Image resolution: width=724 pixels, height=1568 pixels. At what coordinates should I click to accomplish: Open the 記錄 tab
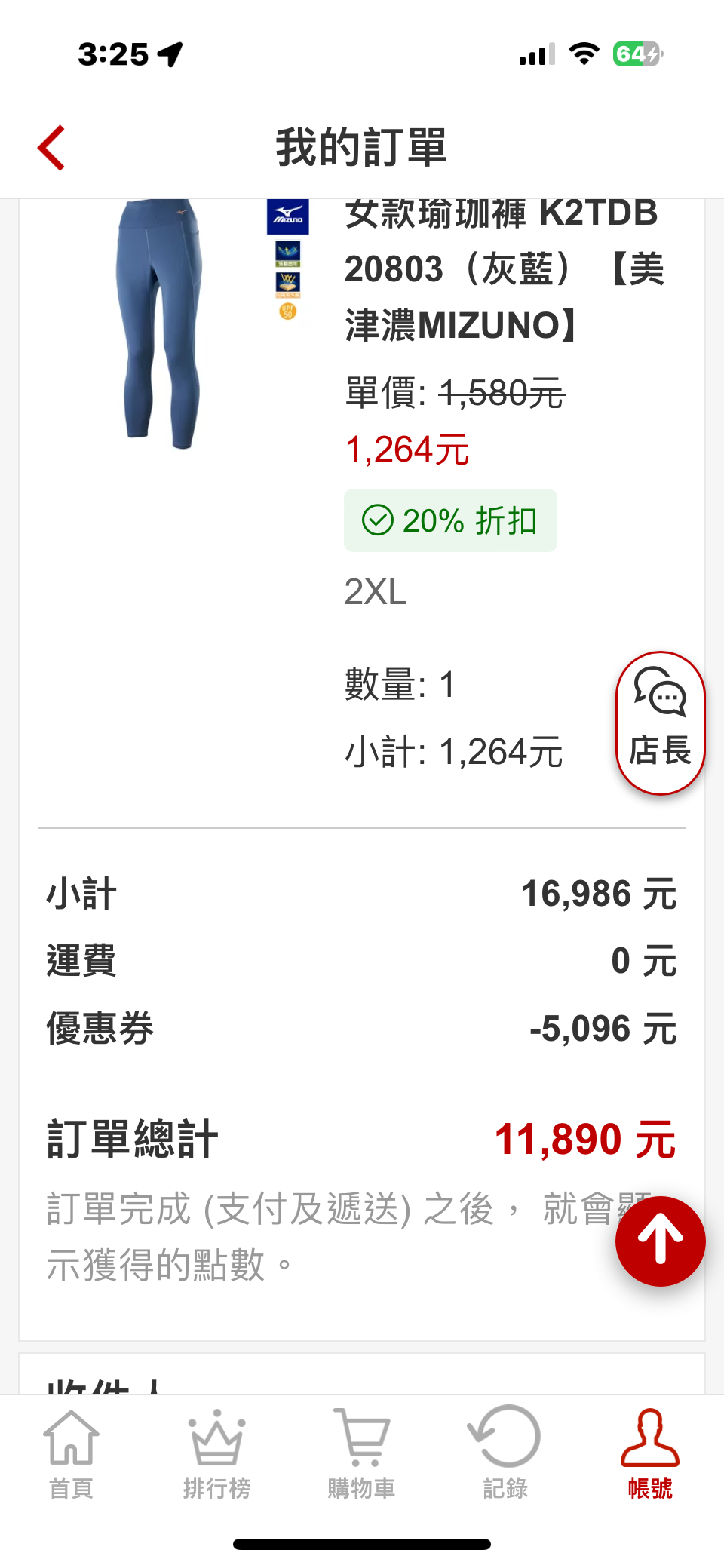[x=505, y=1453]
